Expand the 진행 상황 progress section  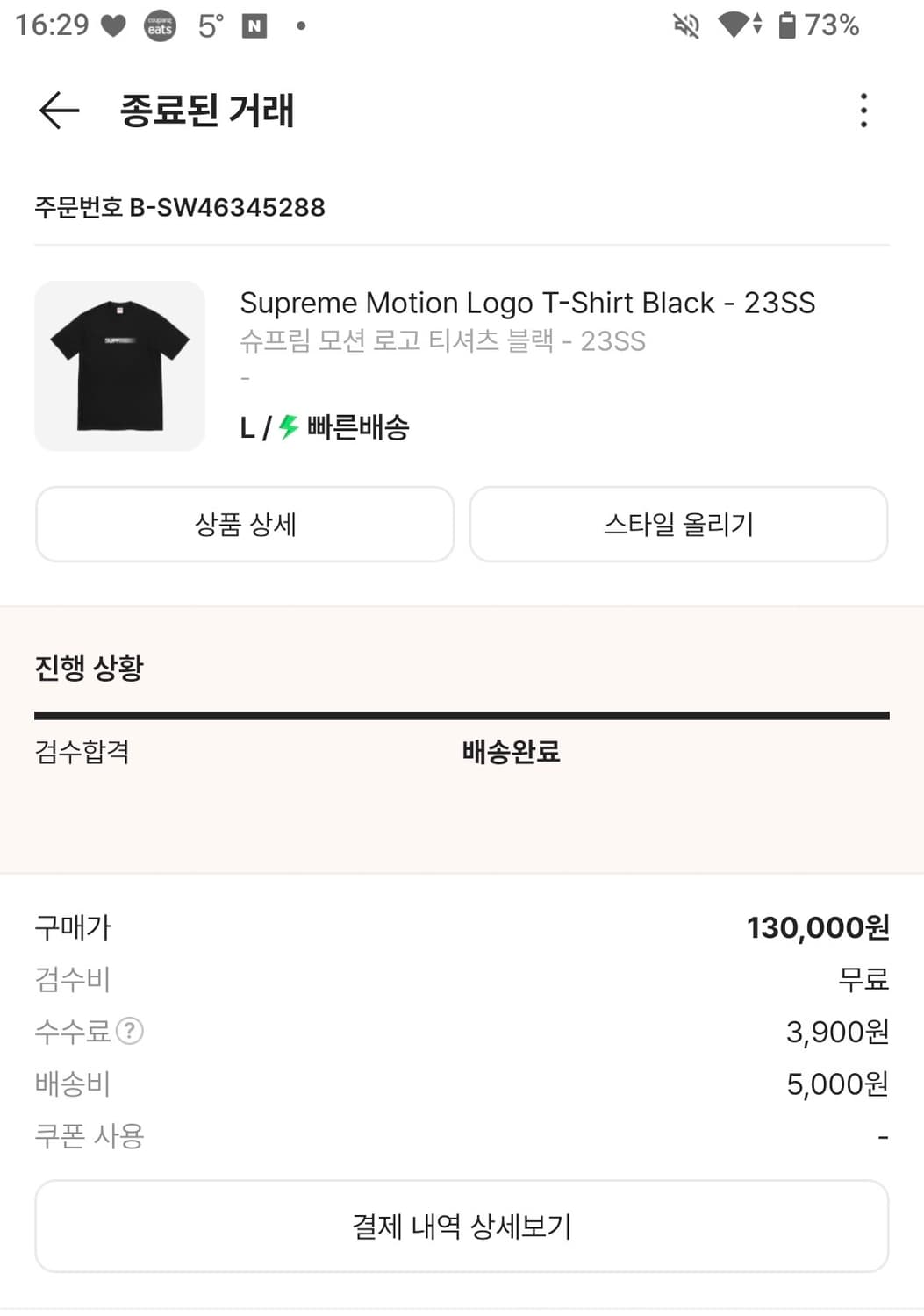click(x=90, y=668)
